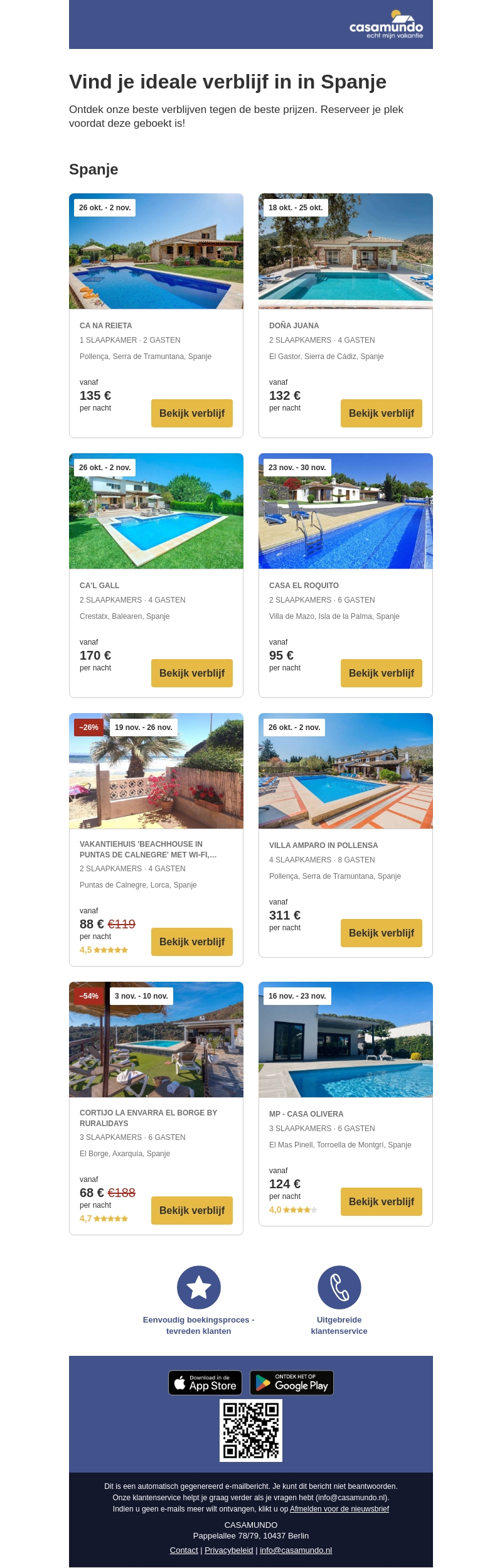Open Bekijk verblijf for MP - Casa Olivera
Screen dimensions: 502x1568
coord(381,1201)
